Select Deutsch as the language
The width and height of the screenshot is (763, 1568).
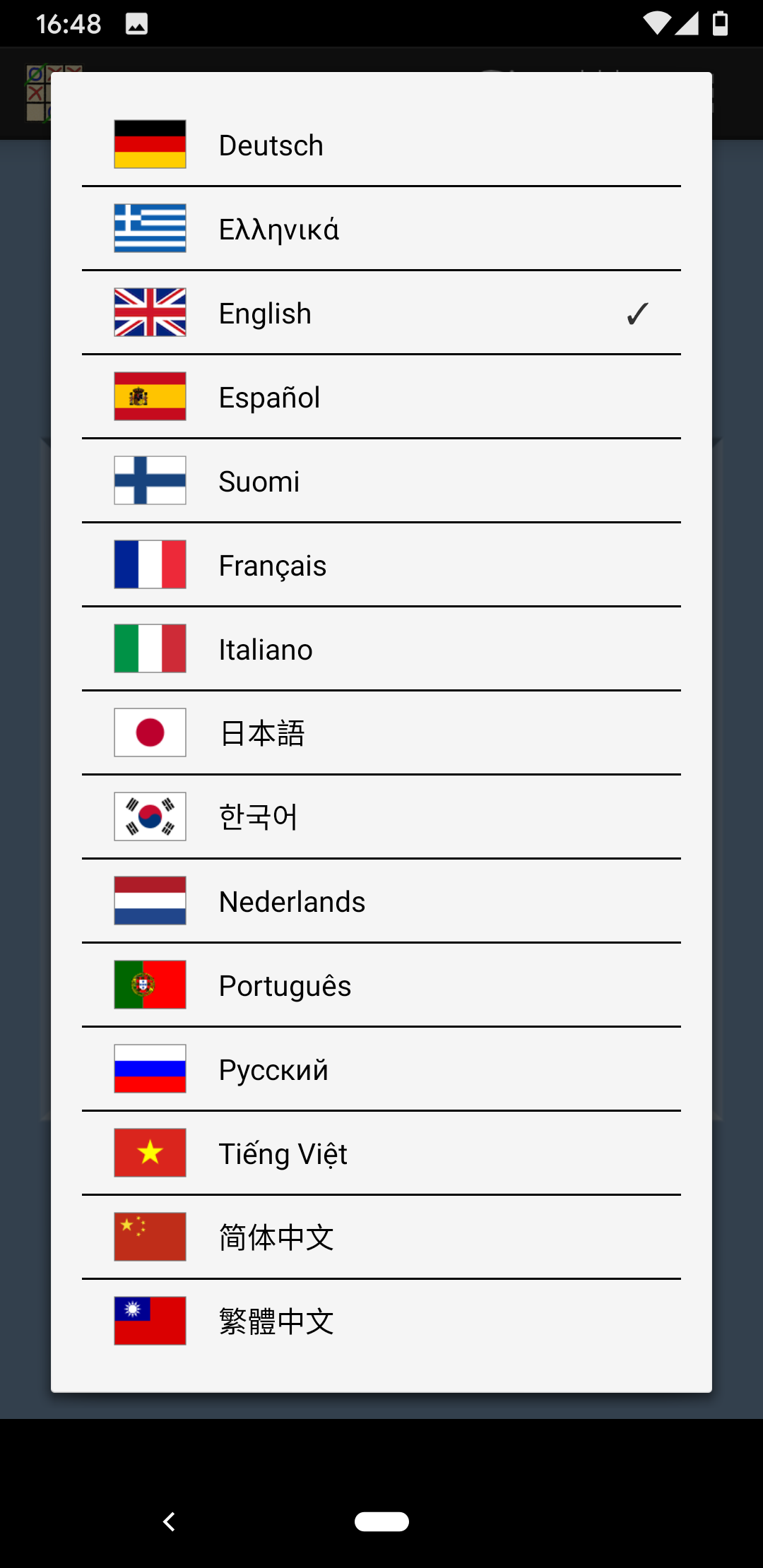[x=381, y=145]
